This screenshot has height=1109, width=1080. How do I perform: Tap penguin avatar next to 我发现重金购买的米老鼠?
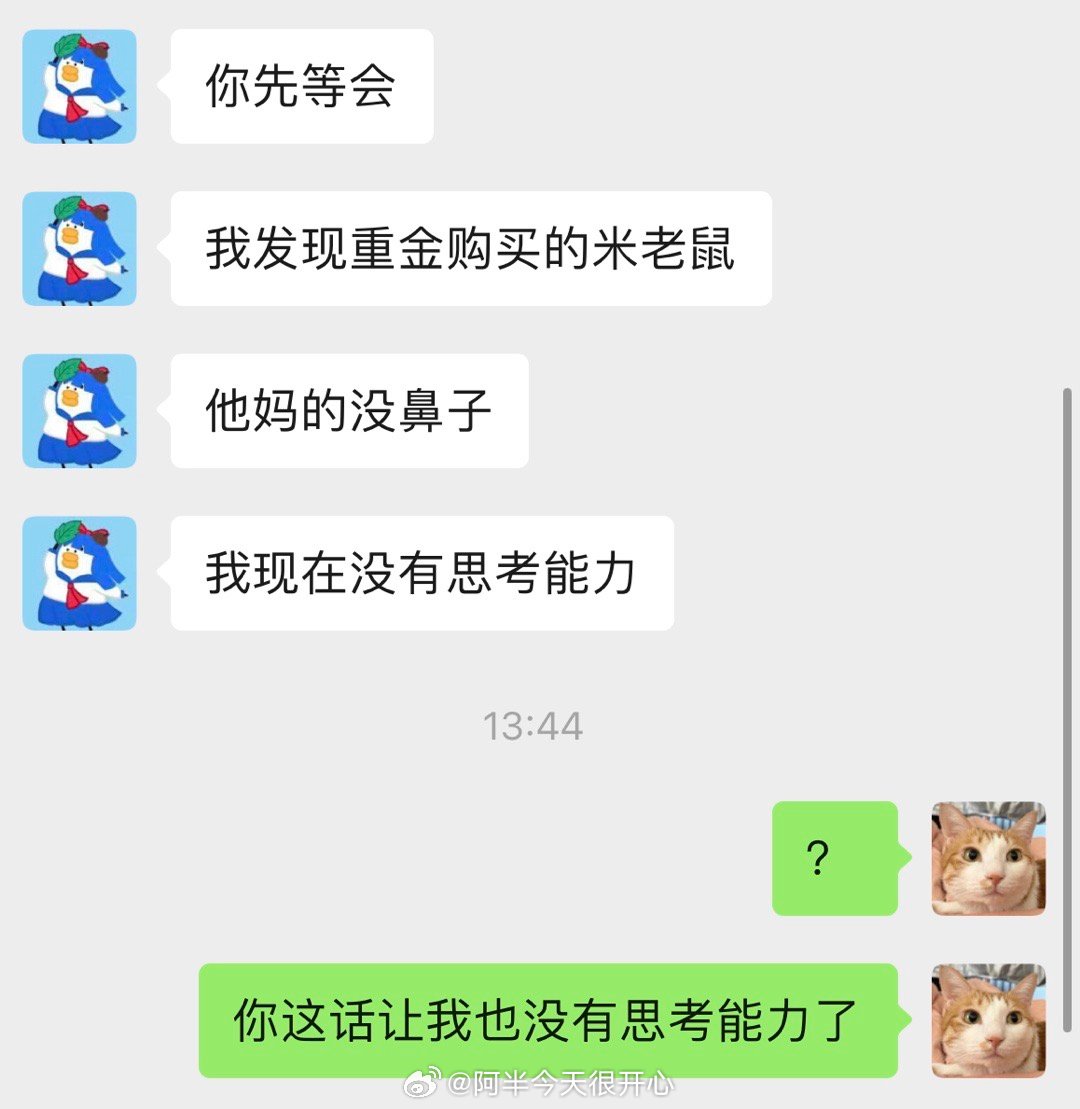click(x=79, y=248)
